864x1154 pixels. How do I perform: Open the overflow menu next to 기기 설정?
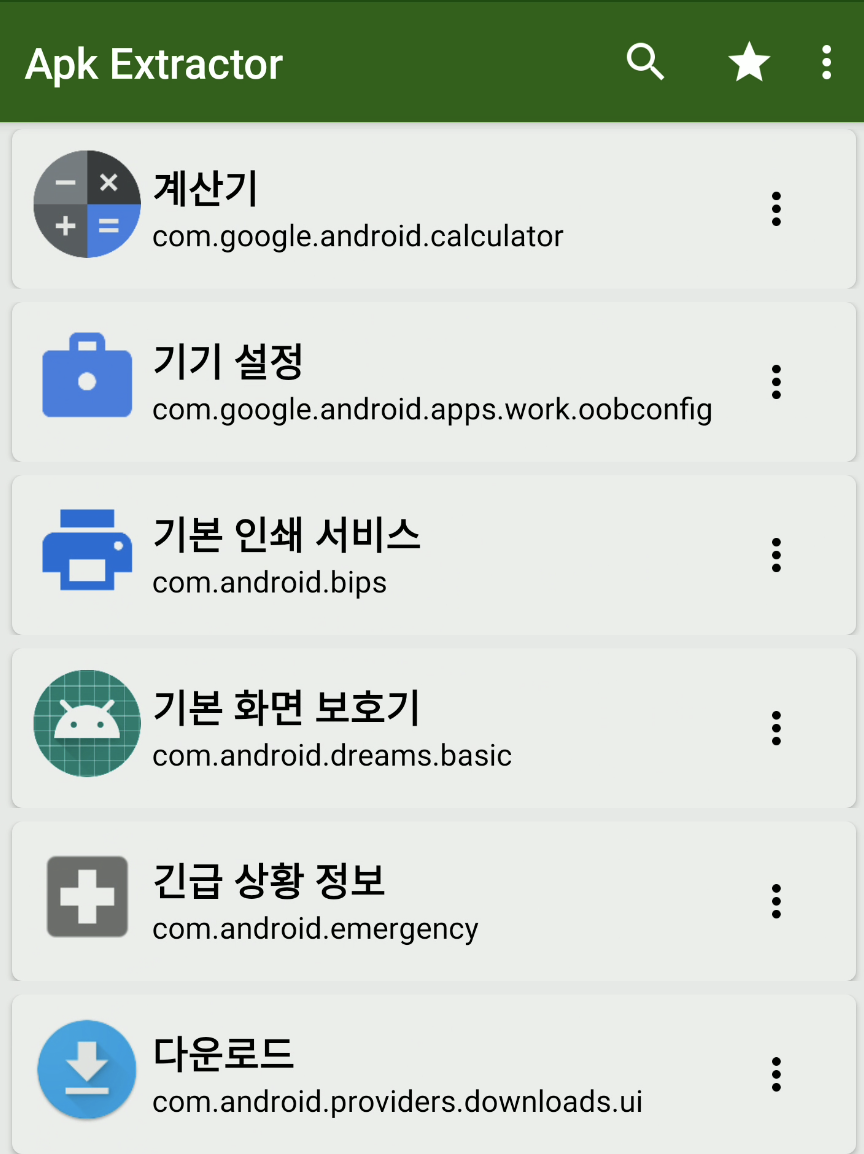coord(775,382)
